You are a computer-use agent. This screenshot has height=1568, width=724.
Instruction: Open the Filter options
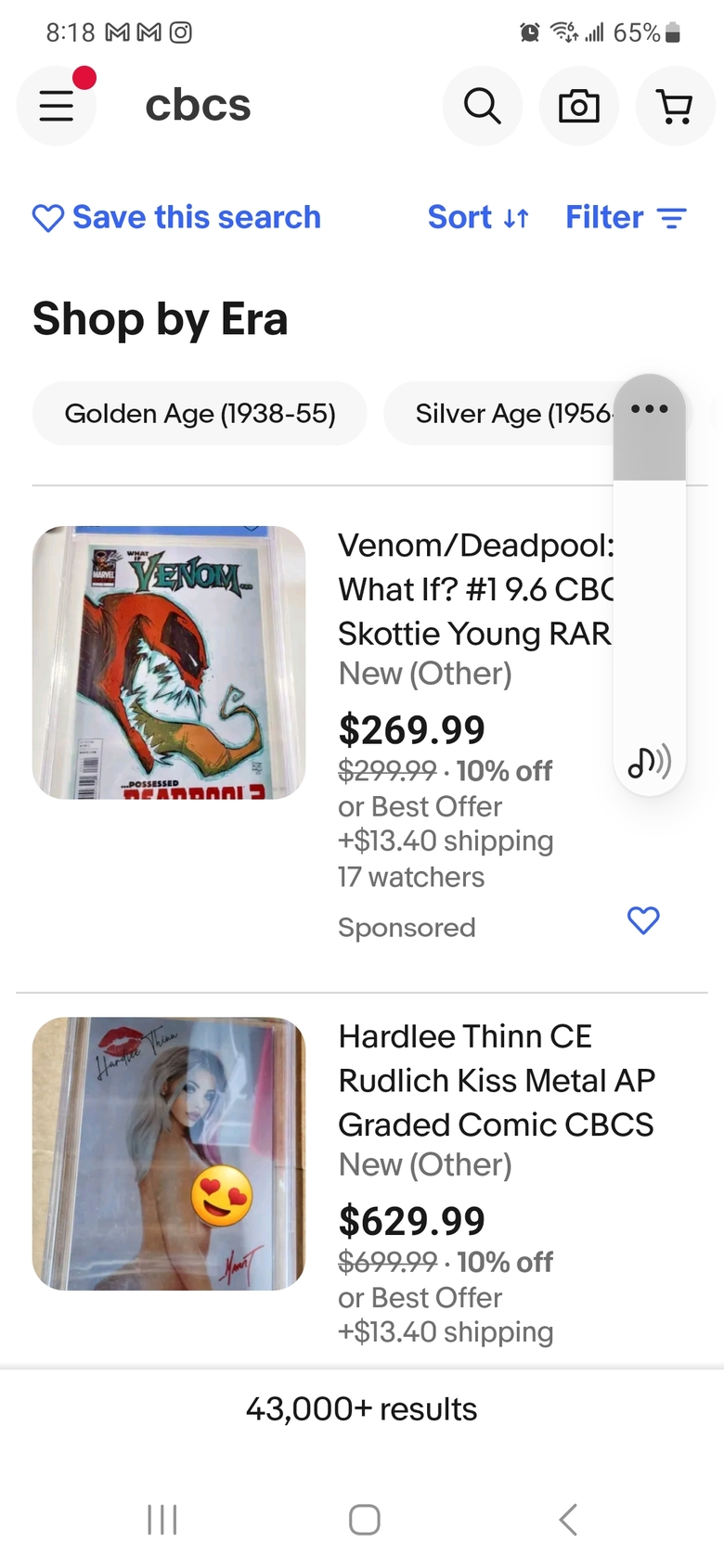pos(626,217)
